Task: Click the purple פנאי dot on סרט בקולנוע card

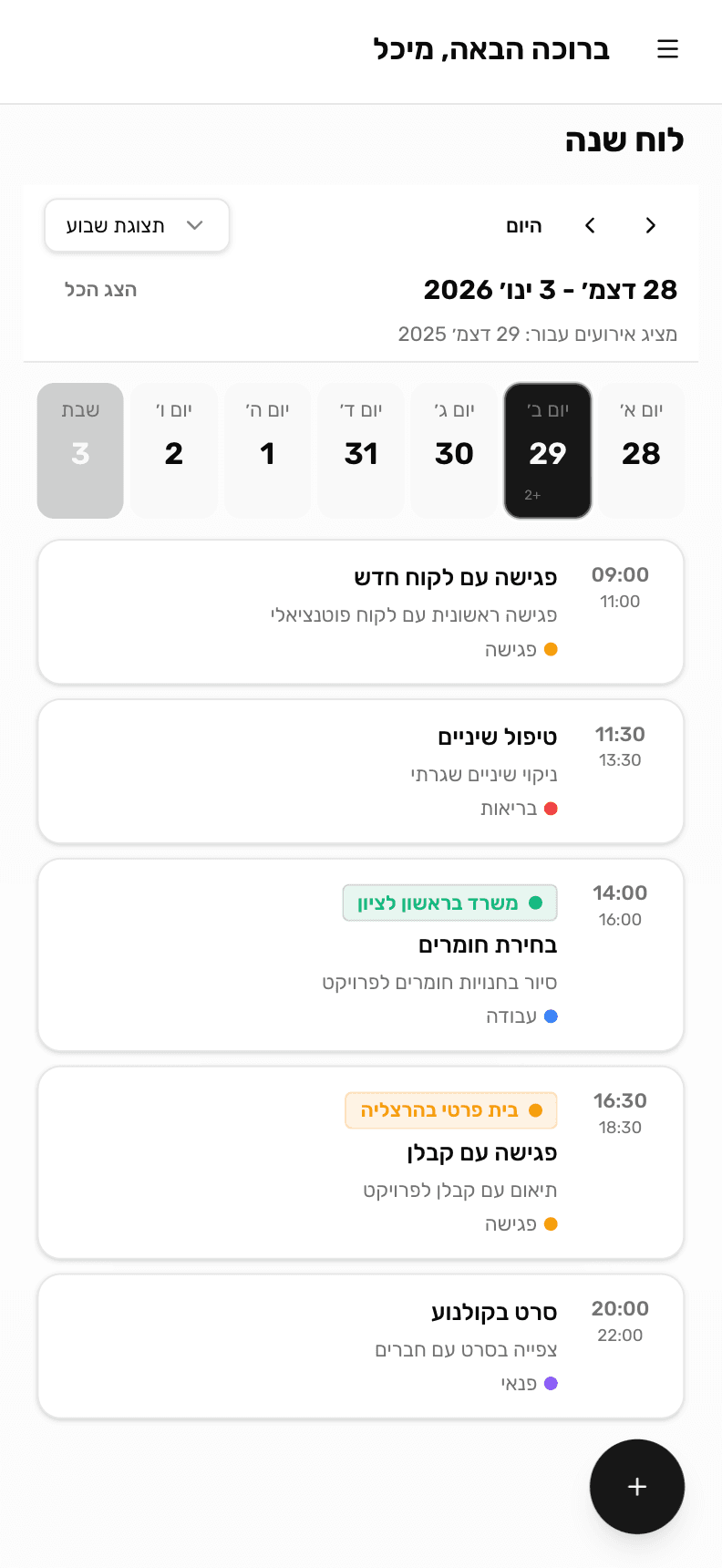Action: click(x=551, y=1383)
